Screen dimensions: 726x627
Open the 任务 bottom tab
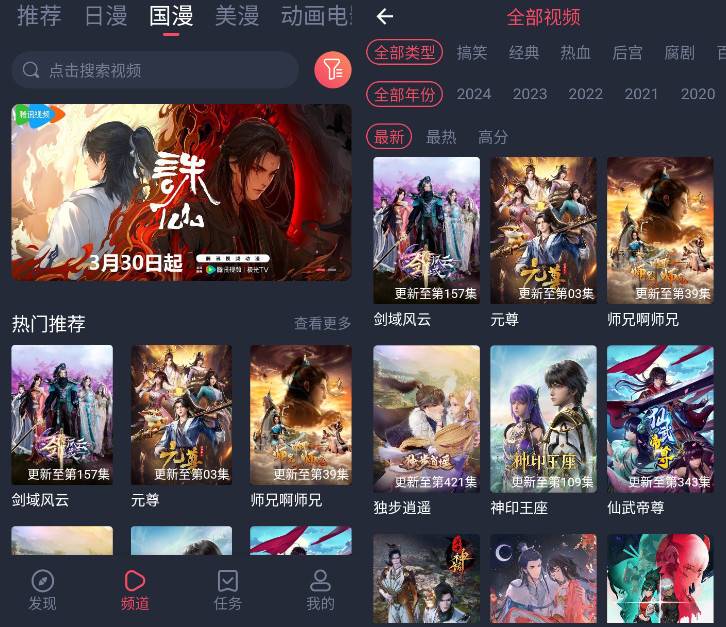(x=228, y=590)
